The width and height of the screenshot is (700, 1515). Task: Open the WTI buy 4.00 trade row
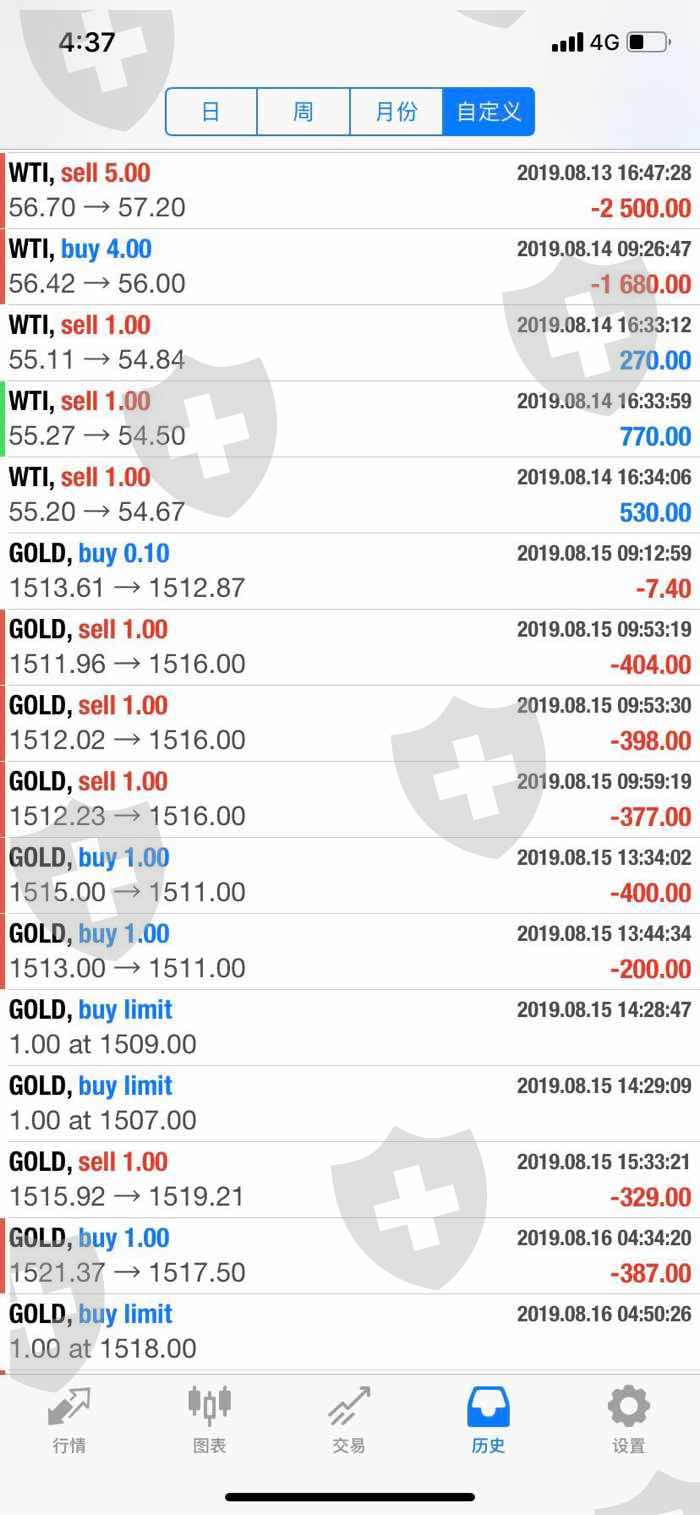tap(350, 266)
